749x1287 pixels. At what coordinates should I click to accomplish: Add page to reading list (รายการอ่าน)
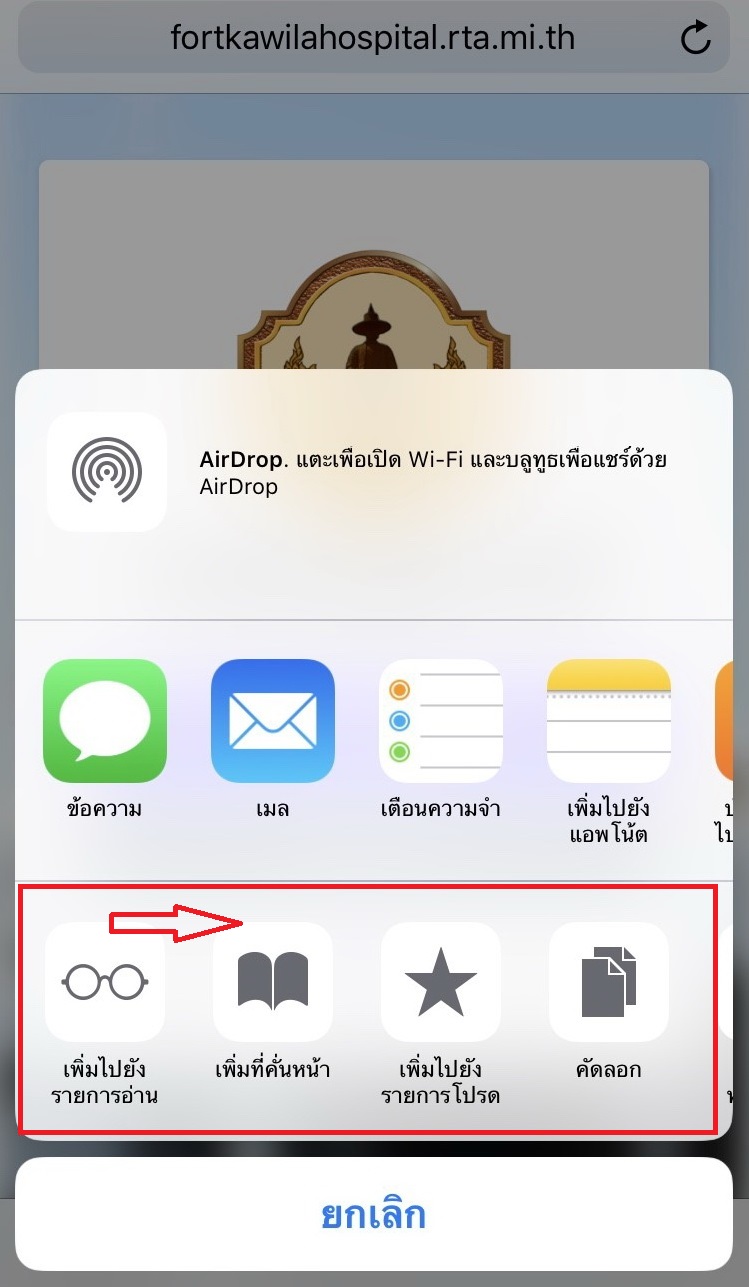pos(105,982)
